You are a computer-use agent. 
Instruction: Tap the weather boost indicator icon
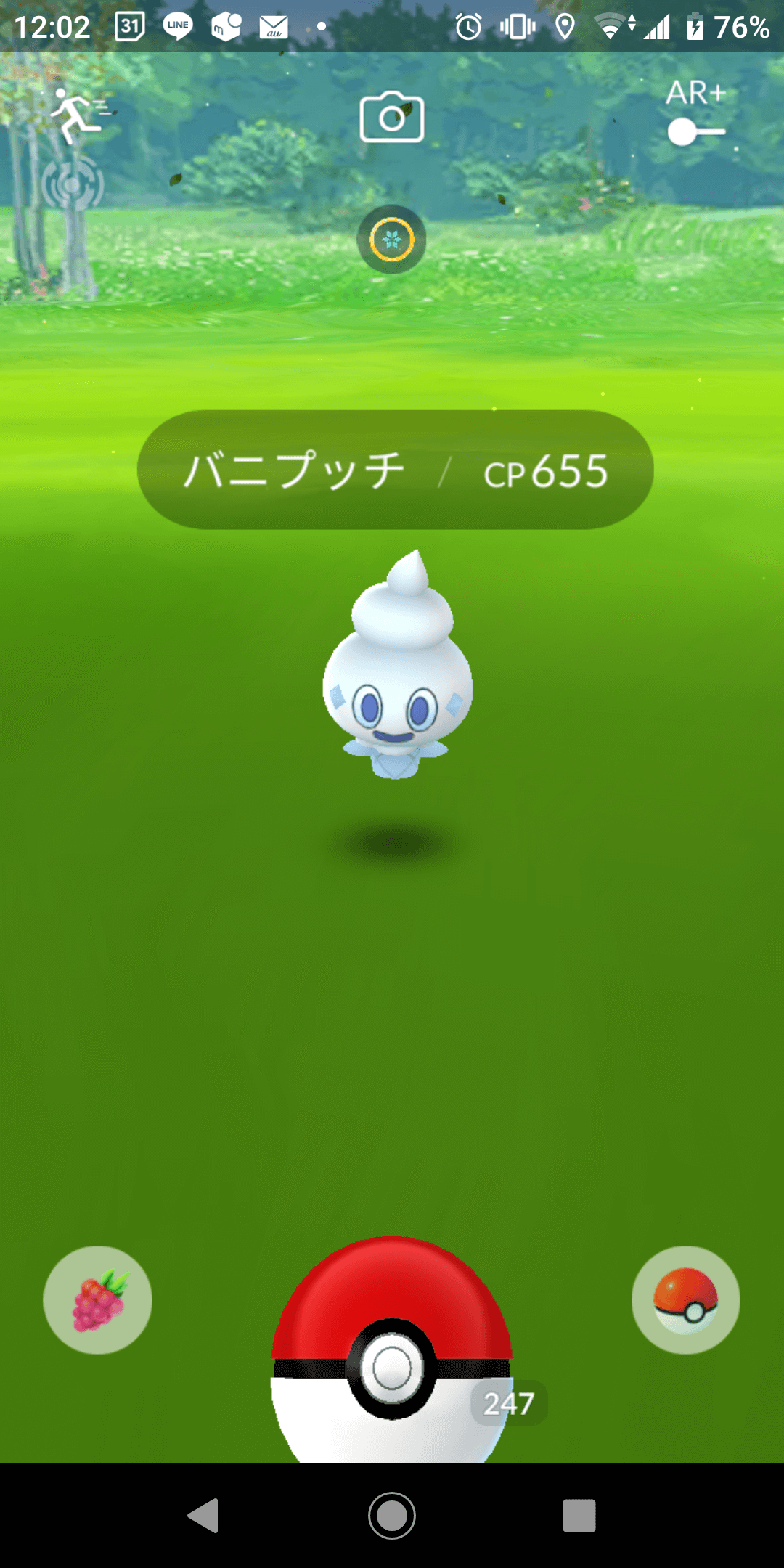pyautogui.click(x=392, y=240)
